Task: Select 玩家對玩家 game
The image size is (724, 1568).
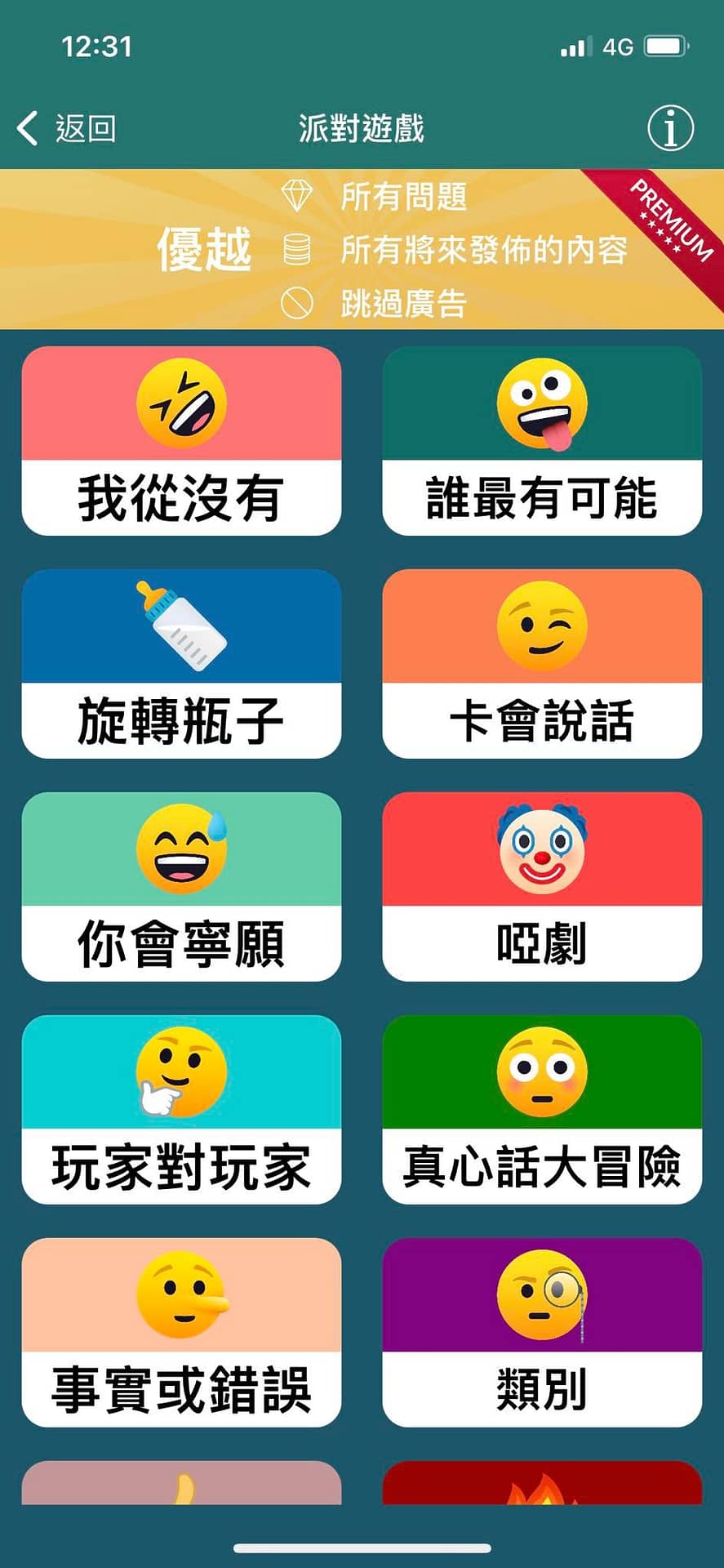Action: click(181, 1110)
